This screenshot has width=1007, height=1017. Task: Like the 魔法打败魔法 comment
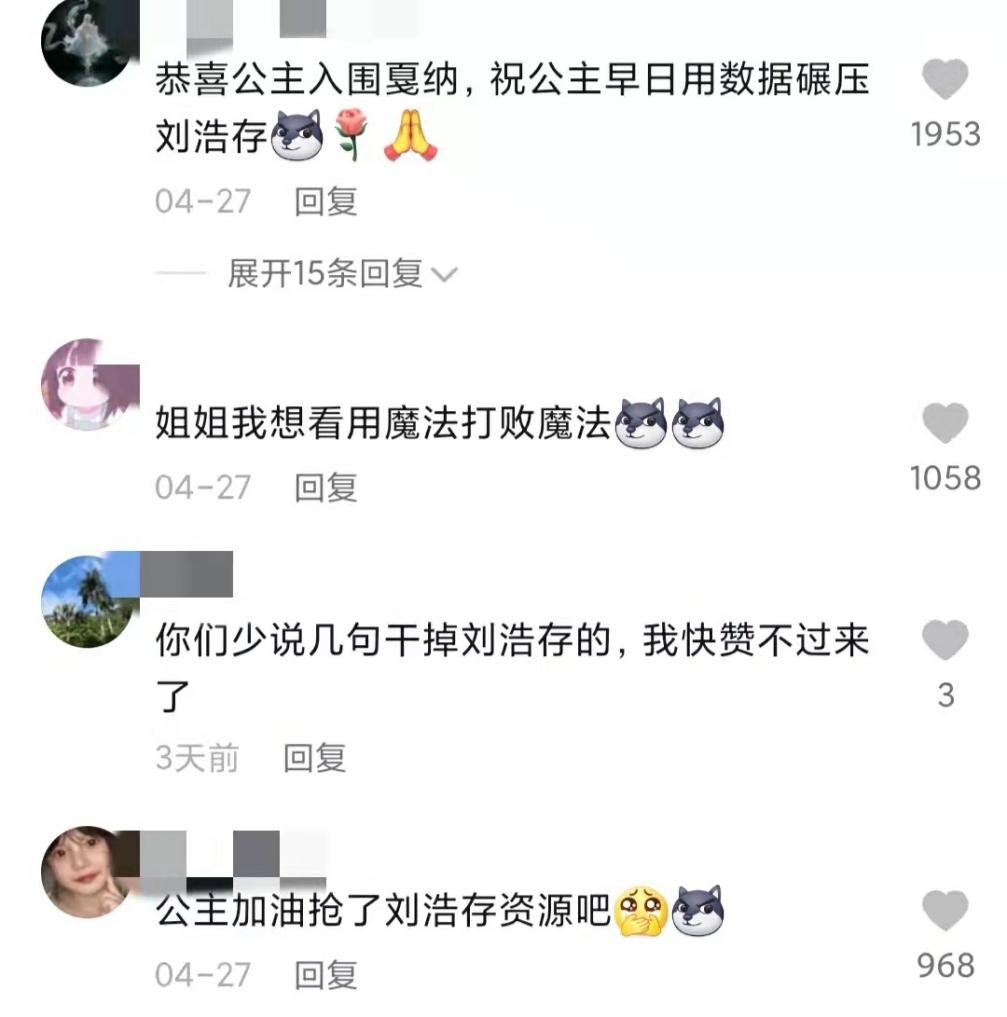pyautogui.click(x=945, y=424)
